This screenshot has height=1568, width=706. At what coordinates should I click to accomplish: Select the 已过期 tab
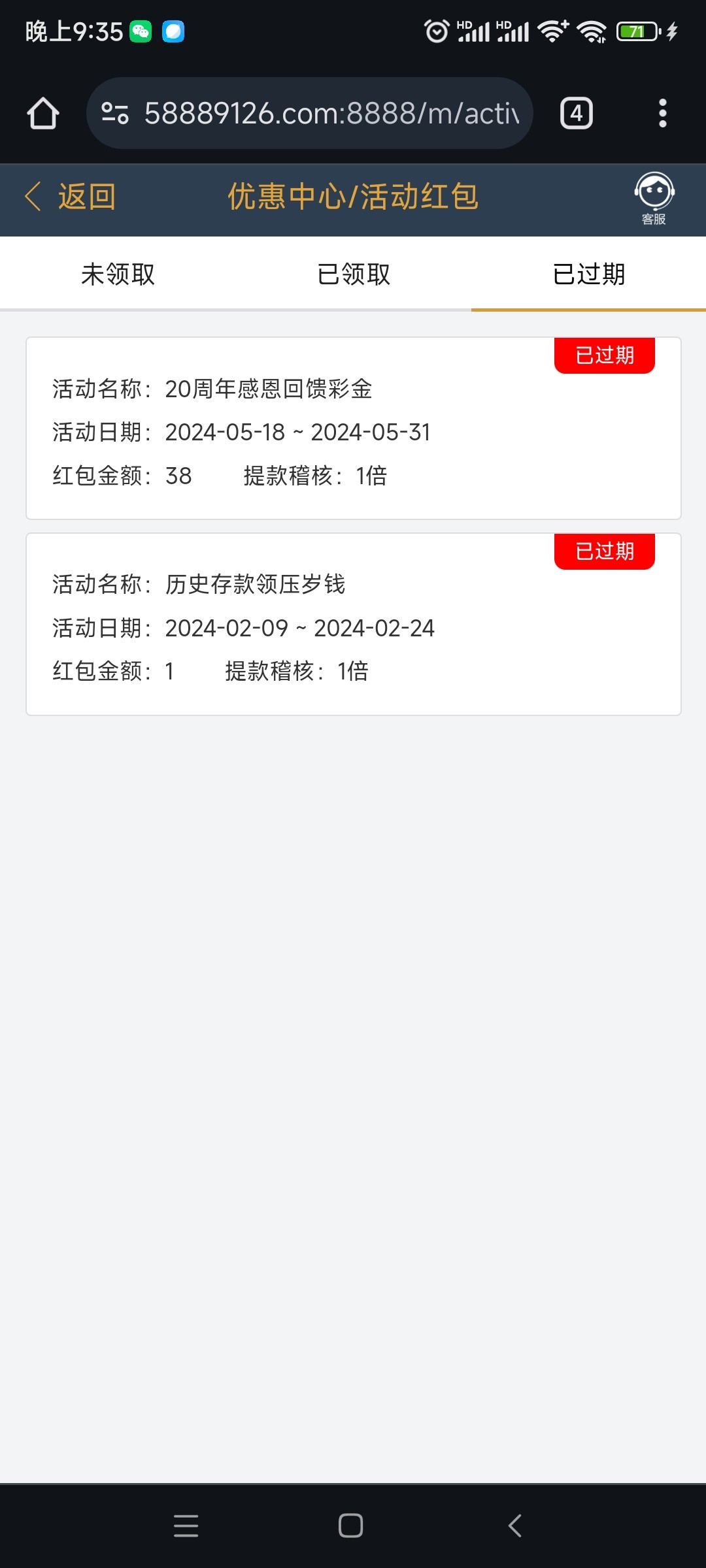(x=588, y=274)
